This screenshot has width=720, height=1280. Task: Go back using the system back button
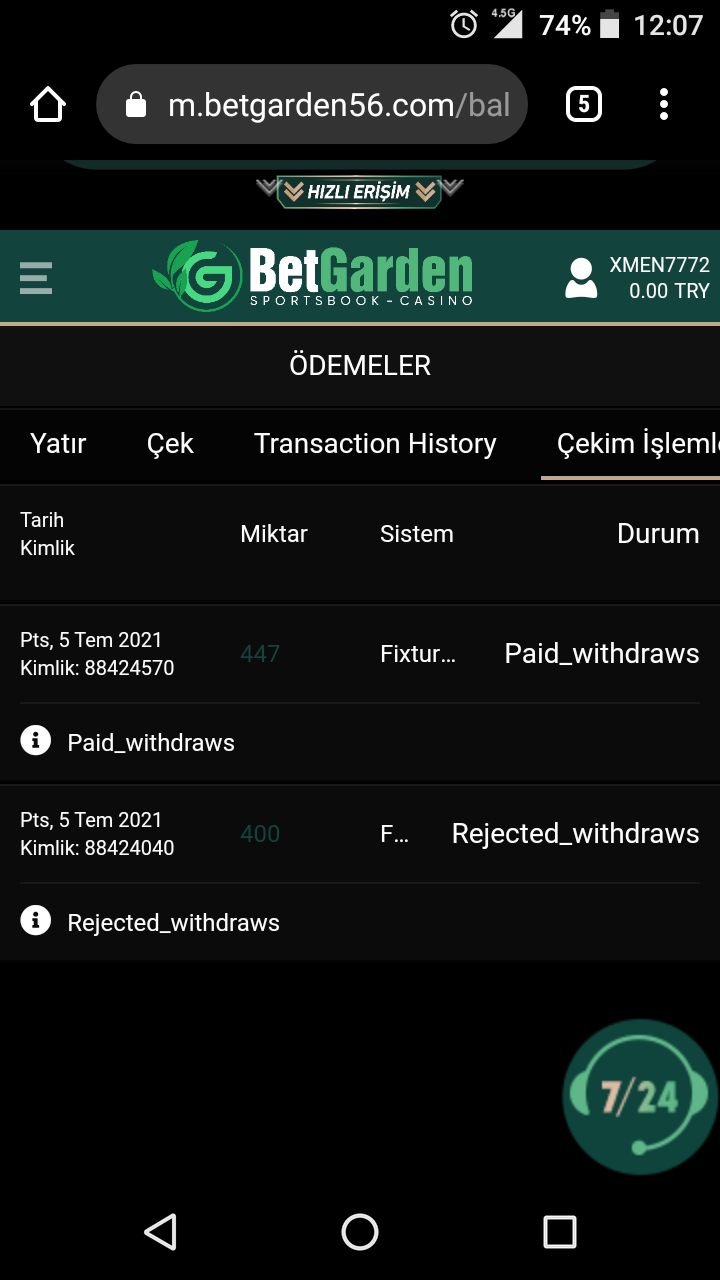[x=160, y=1232]
